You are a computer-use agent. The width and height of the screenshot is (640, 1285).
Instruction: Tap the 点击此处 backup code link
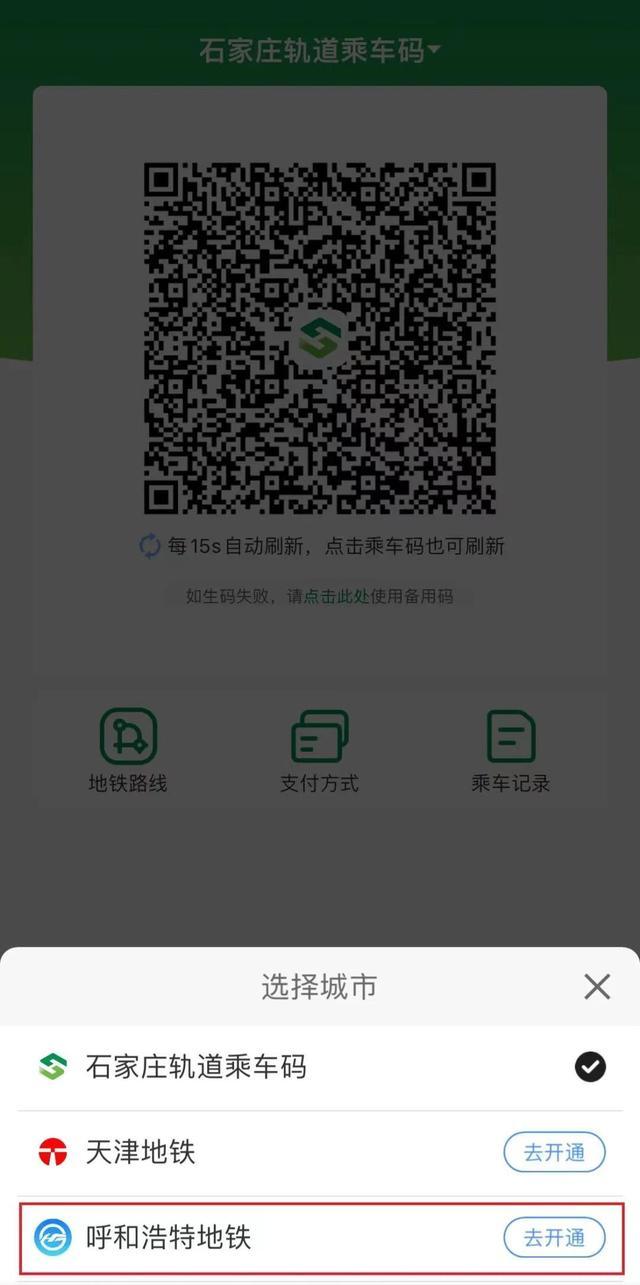(336, 596)
